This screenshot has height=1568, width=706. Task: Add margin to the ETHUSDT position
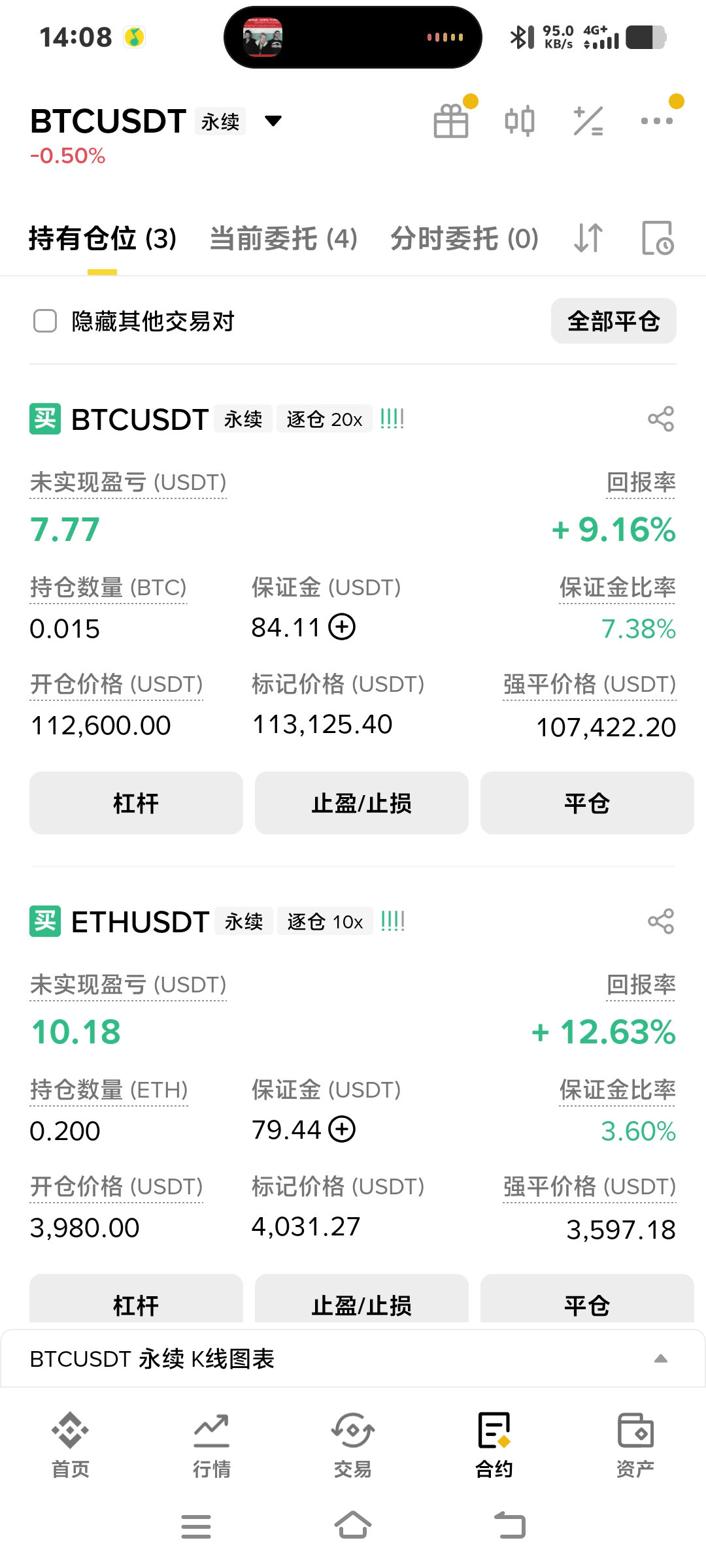coord(342,1130)
